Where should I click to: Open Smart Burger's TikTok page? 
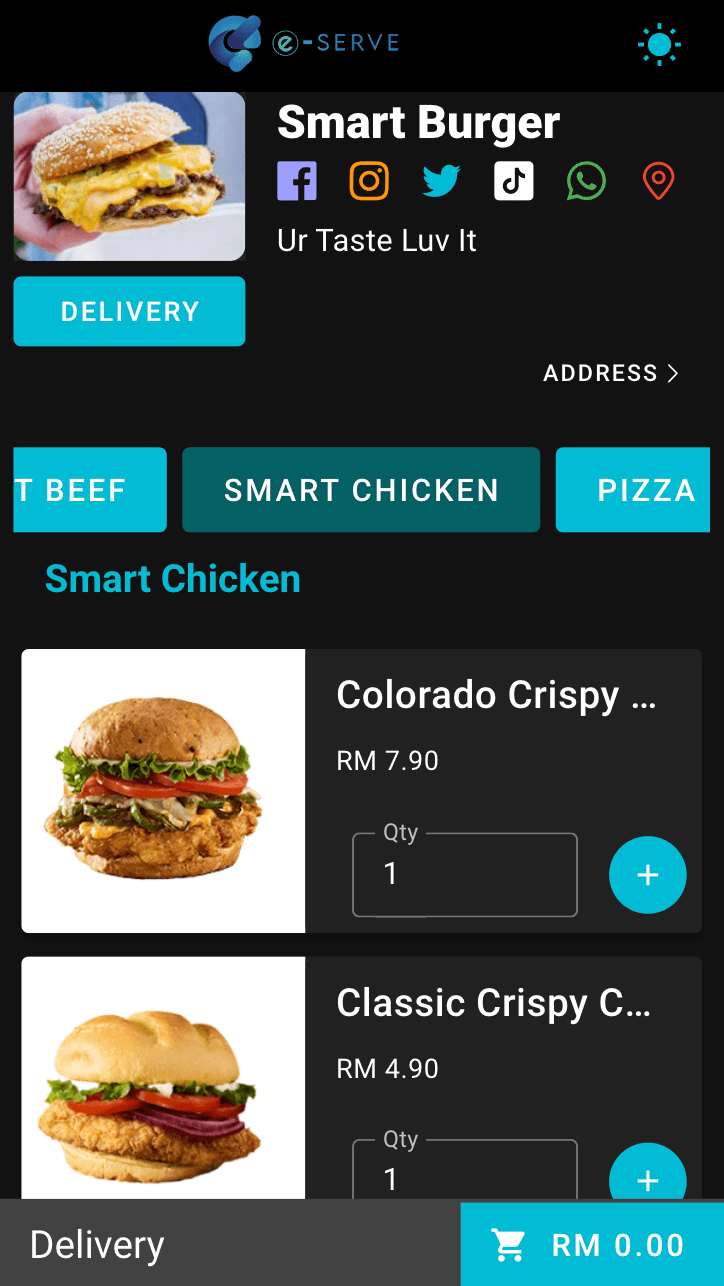point(514,181)
